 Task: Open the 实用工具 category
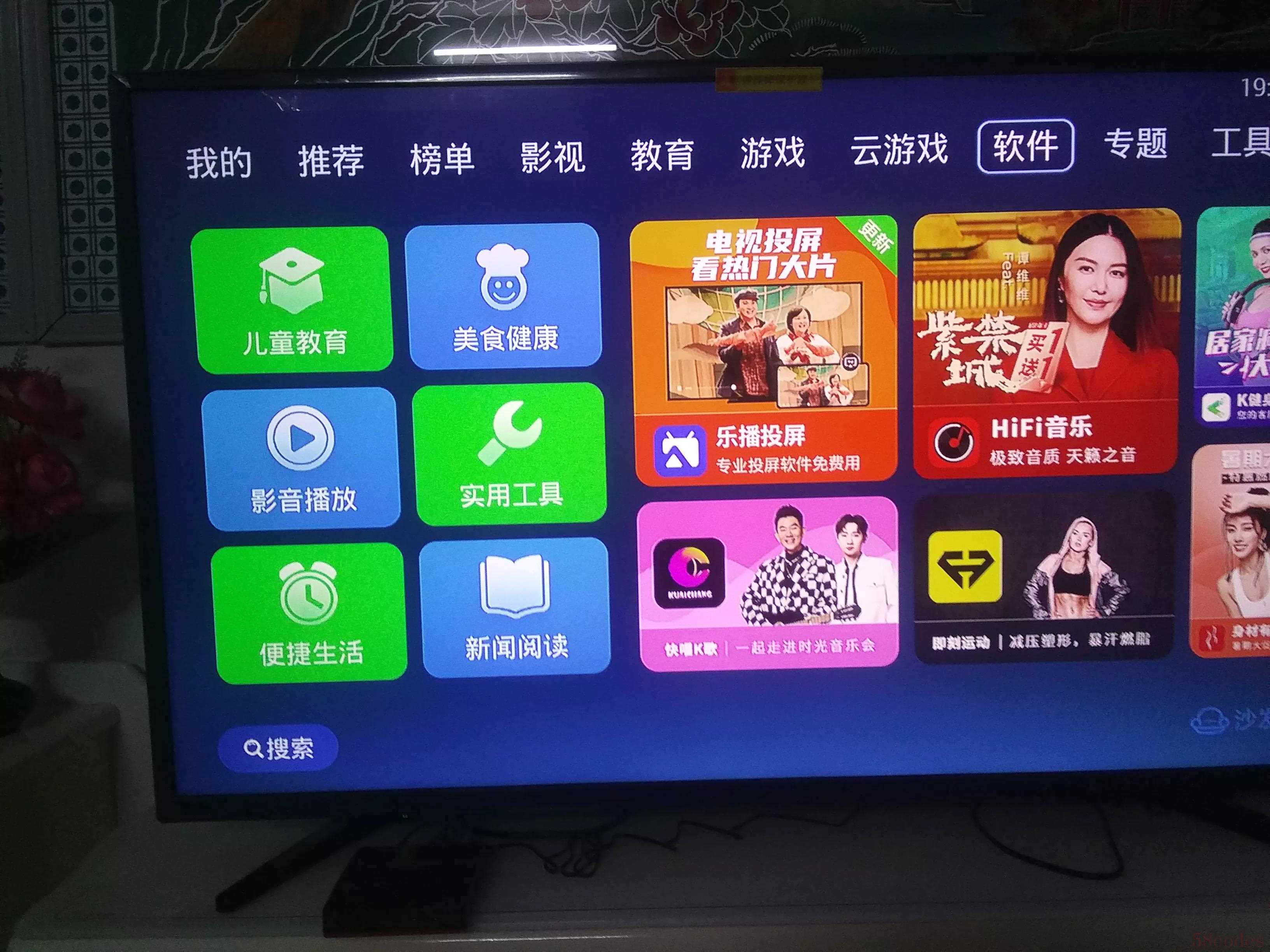510,453
